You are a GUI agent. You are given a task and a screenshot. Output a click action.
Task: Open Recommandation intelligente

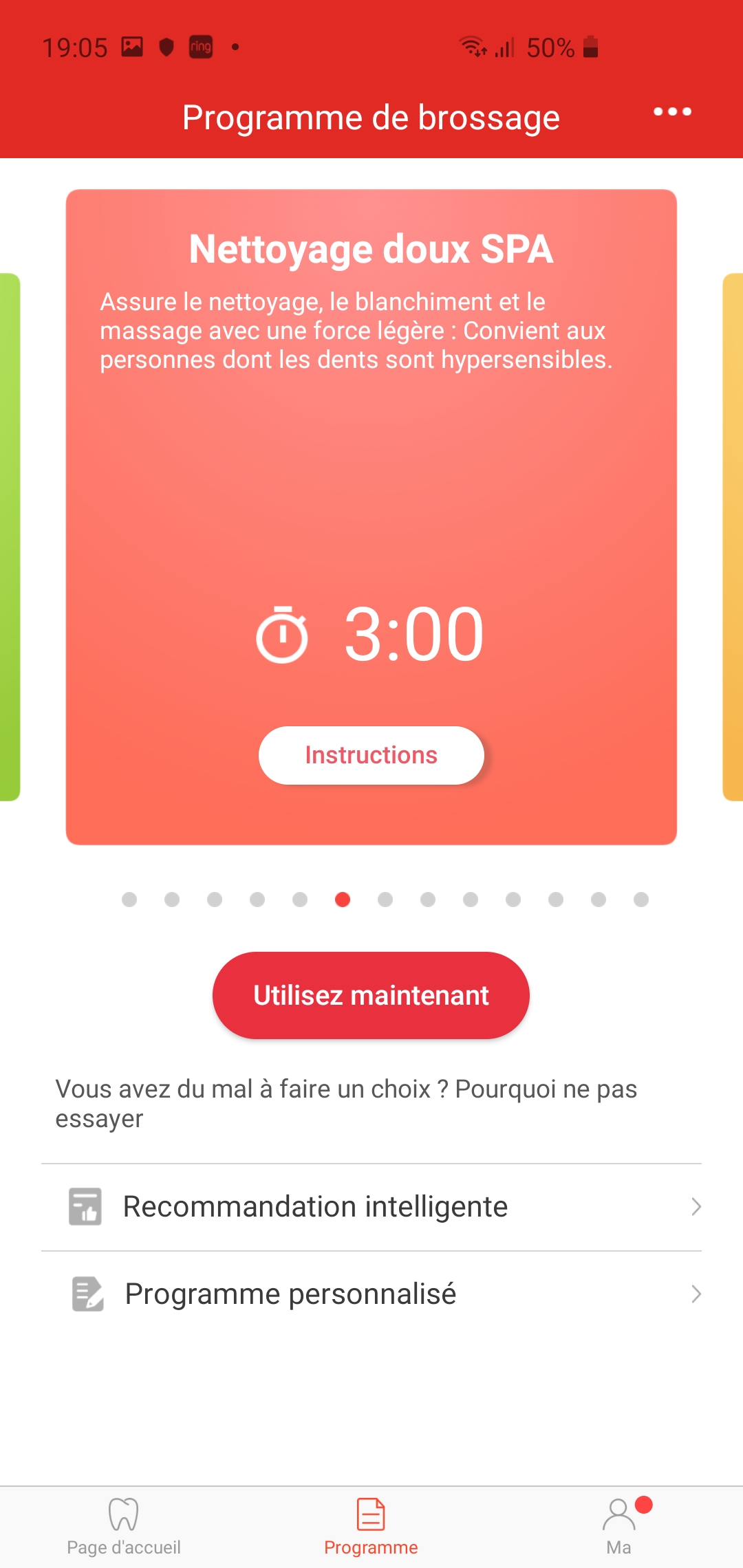coord(371,1207)
